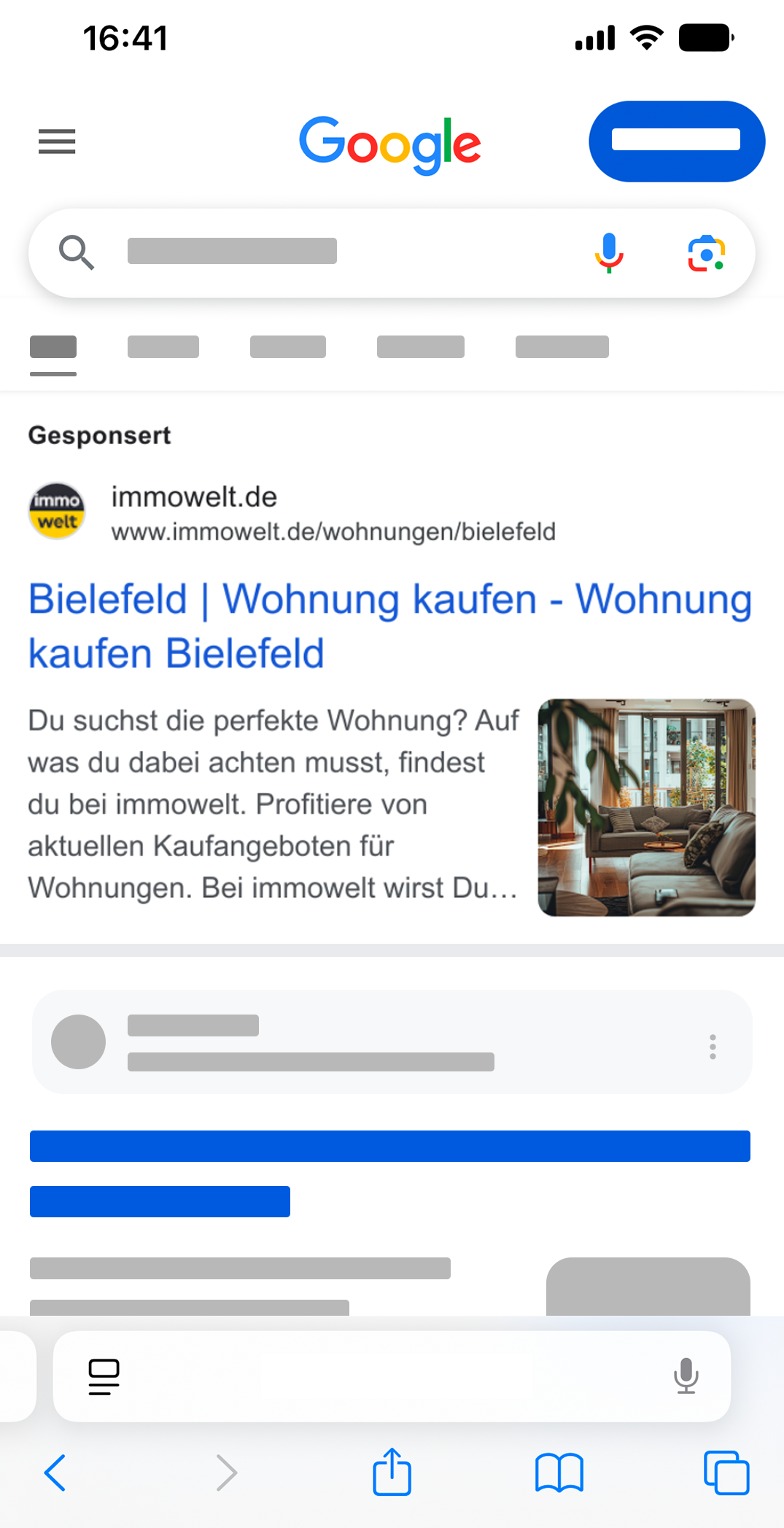Image resolution: width=784 pixels, height=1528 pixels.
Task: Open the Bielefeld Wohnung kaufen ad link
Action: (389, 625)
